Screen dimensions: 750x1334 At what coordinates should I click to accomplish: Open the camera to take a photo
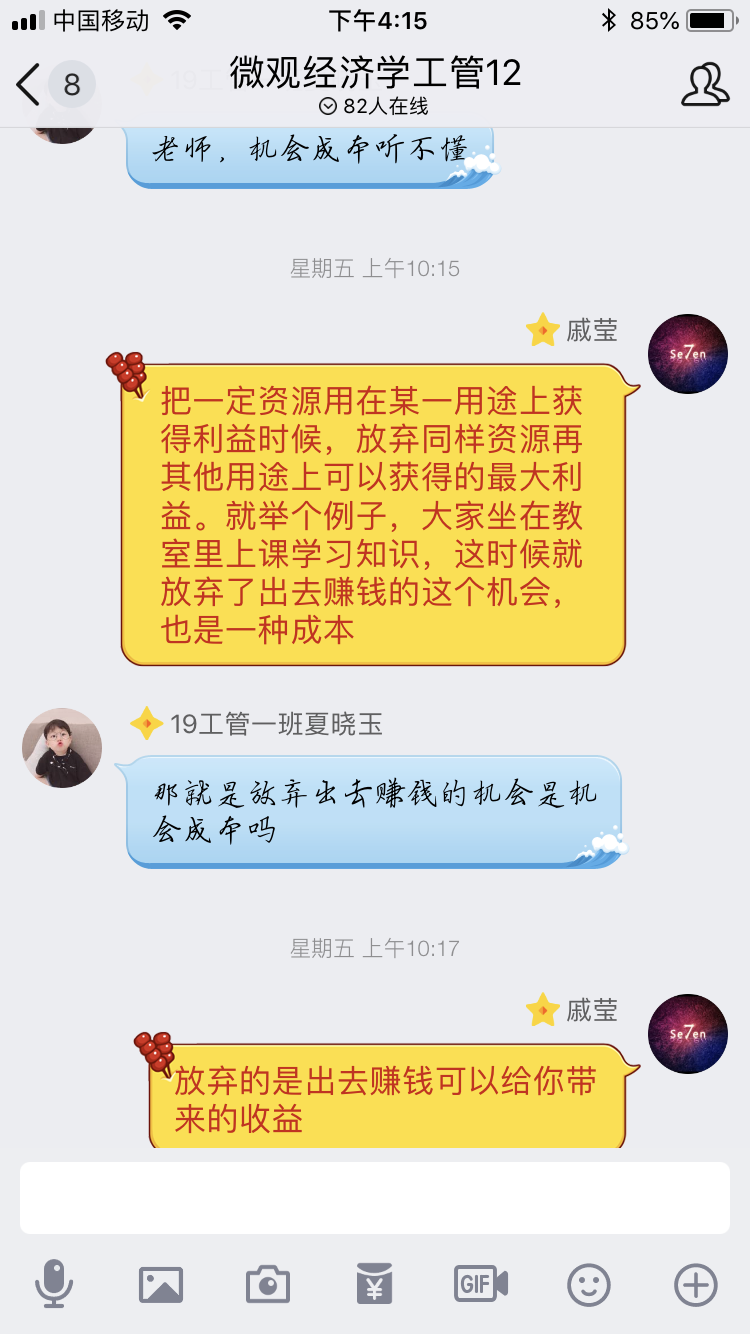[268, 1284]
